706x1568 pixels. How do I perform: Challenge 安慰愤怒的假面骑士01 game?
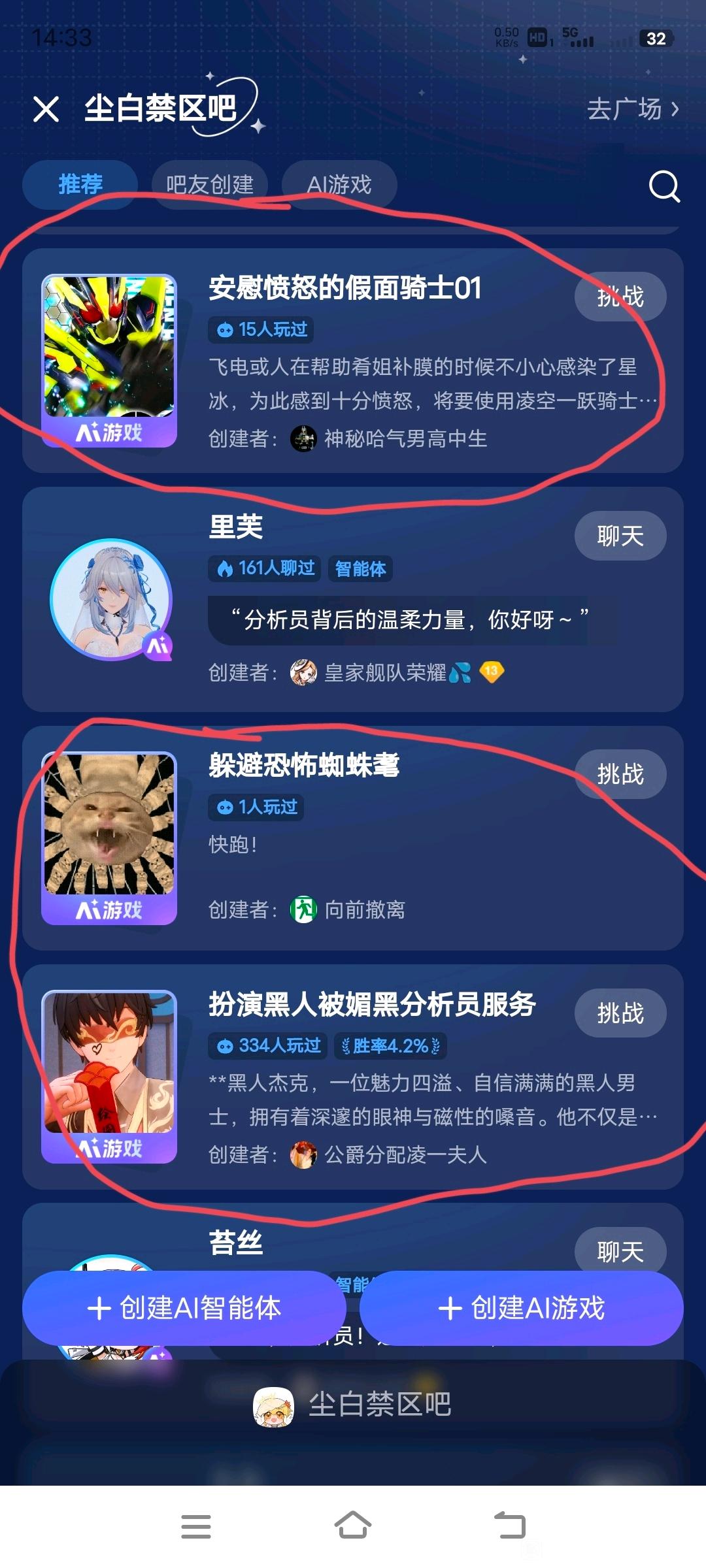[620, 297]
